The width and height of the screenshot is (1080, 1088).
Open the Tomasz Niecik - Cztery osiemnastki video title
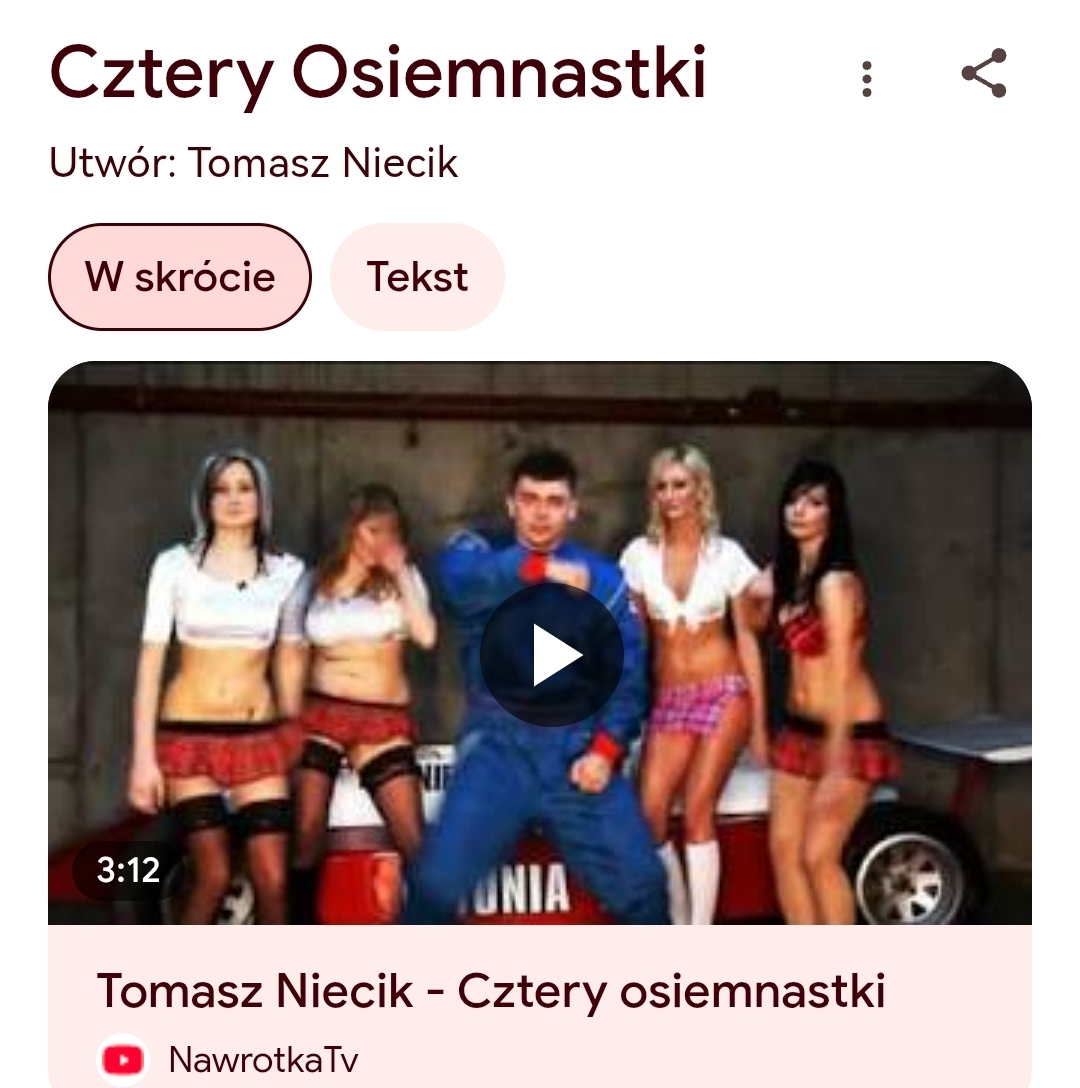click(x=491, y=991)
